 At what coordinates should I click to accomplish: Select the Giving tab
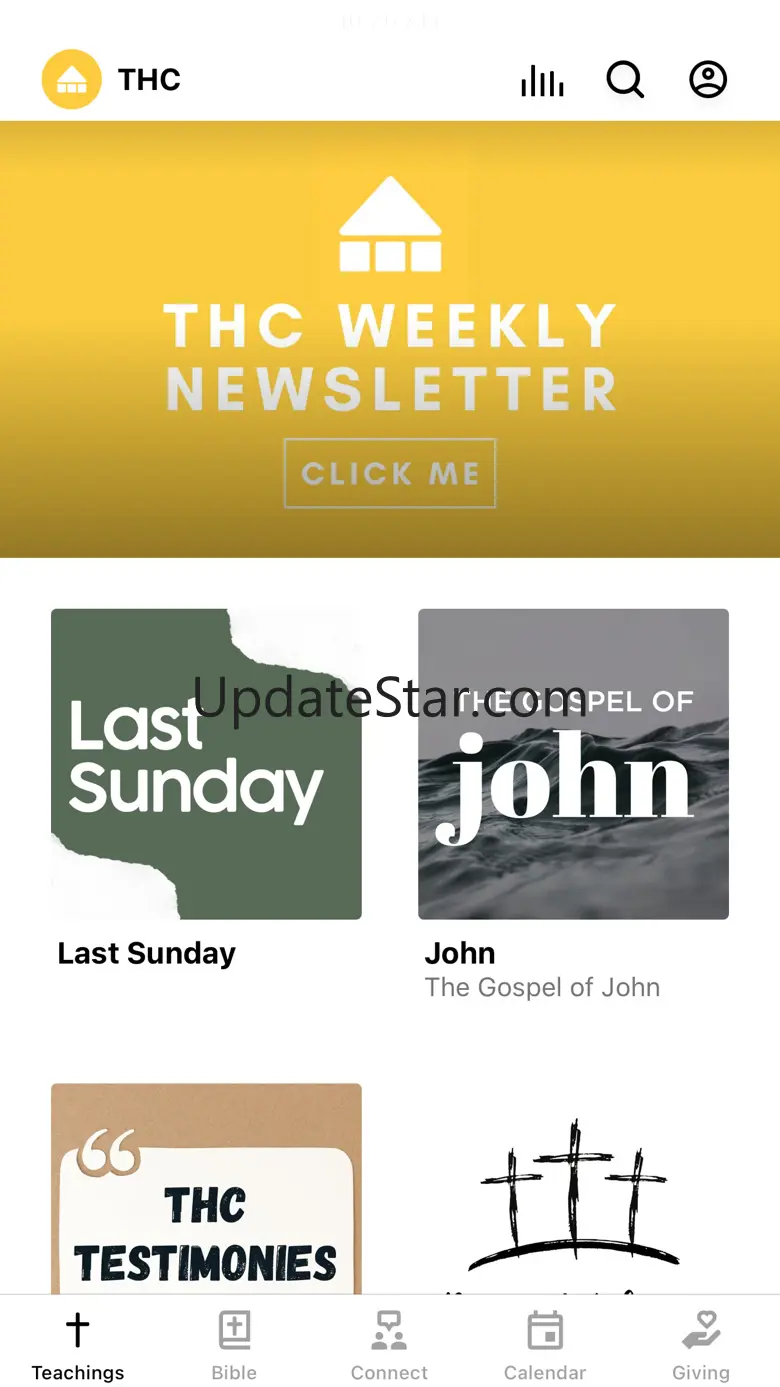pos(701,1346)
